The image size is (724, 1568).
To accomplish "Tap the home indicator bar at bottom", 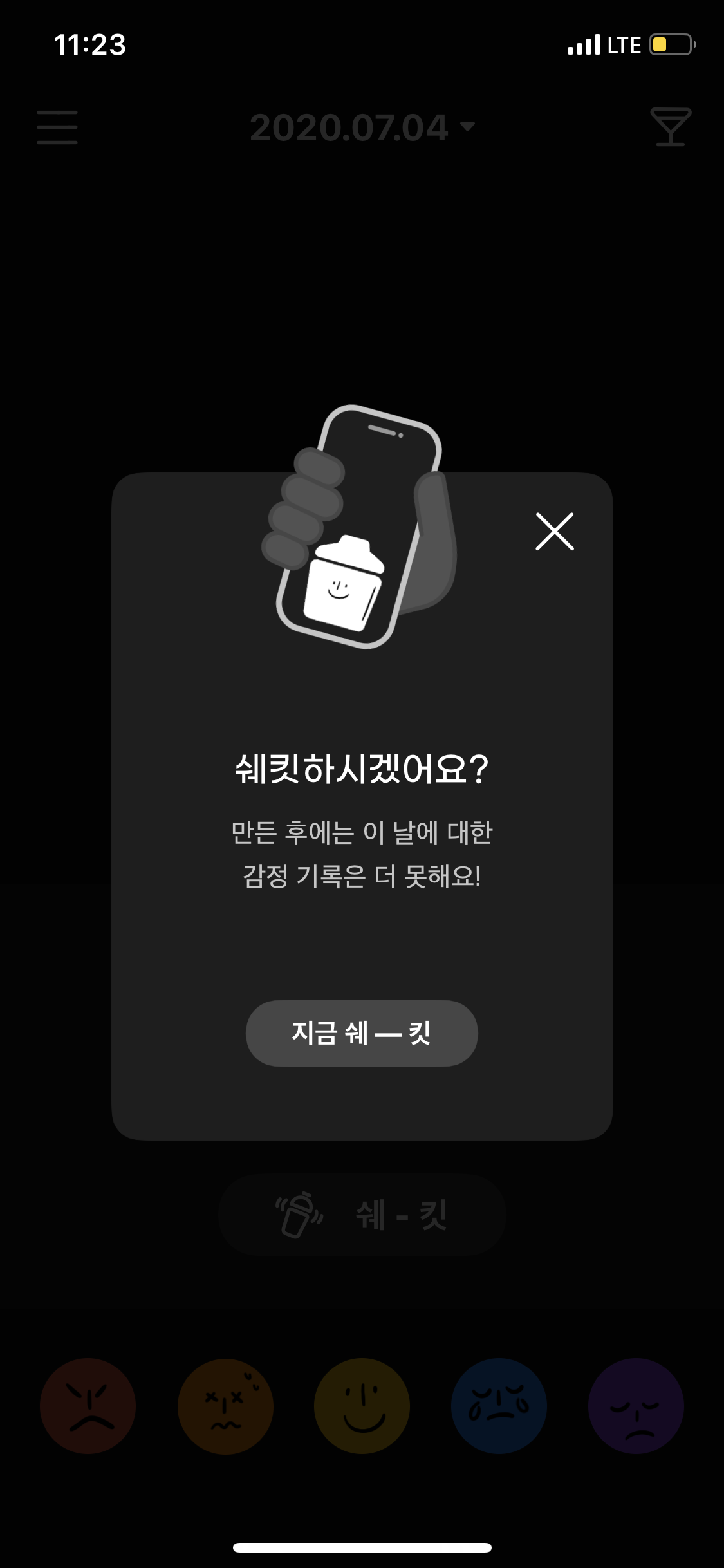I will [x=362, y=1547].
